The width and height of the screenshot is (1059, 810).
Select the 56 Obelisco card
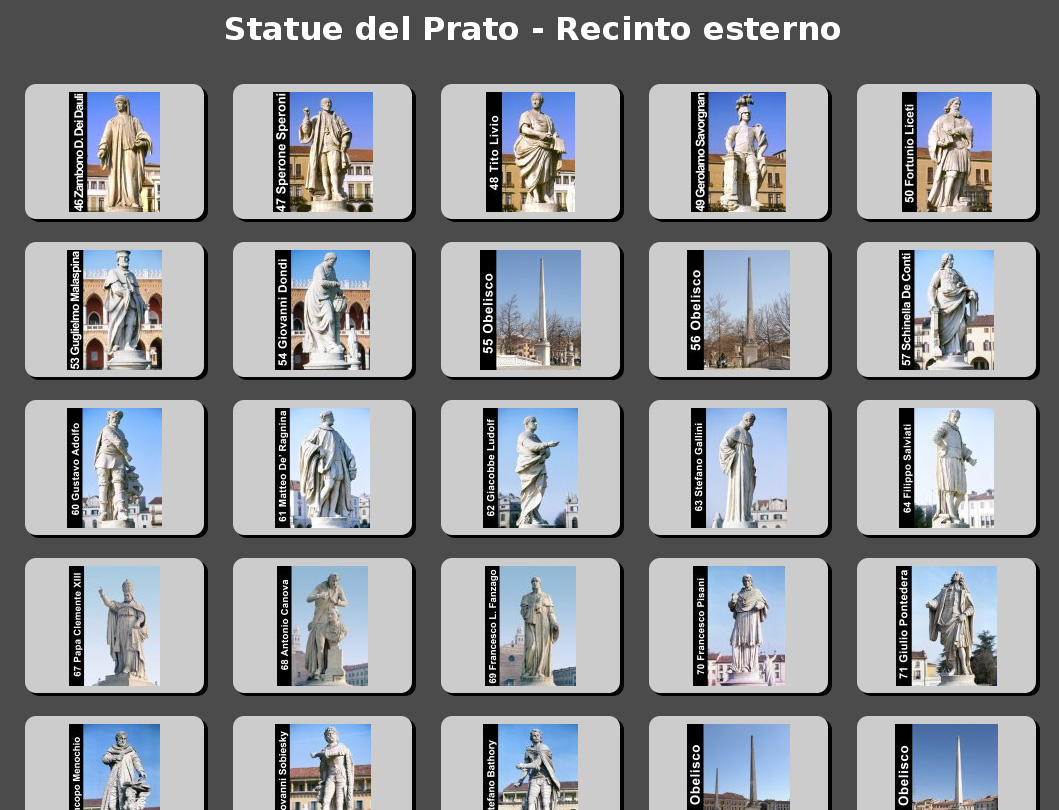(x=738, y=310)
